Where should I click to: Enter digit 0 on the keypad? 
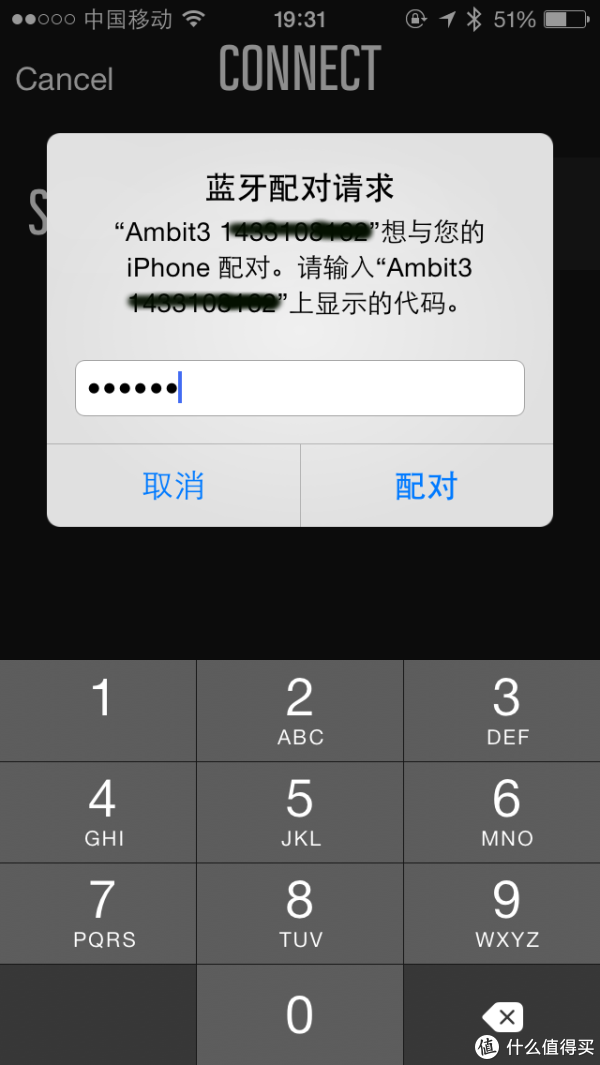pyautogui.click(x=300, y=1015)
